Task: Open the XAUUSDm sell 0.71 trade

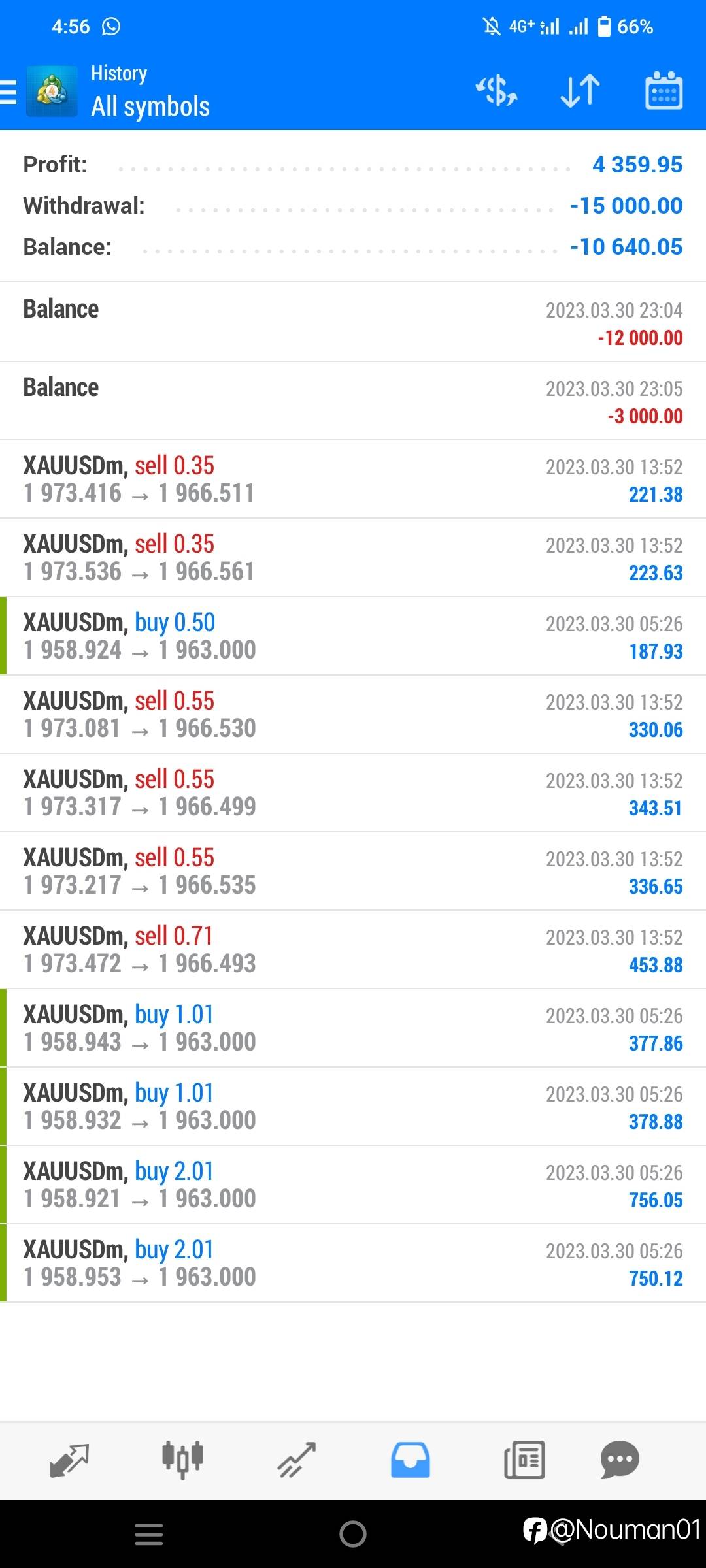Action: point(353,949)
